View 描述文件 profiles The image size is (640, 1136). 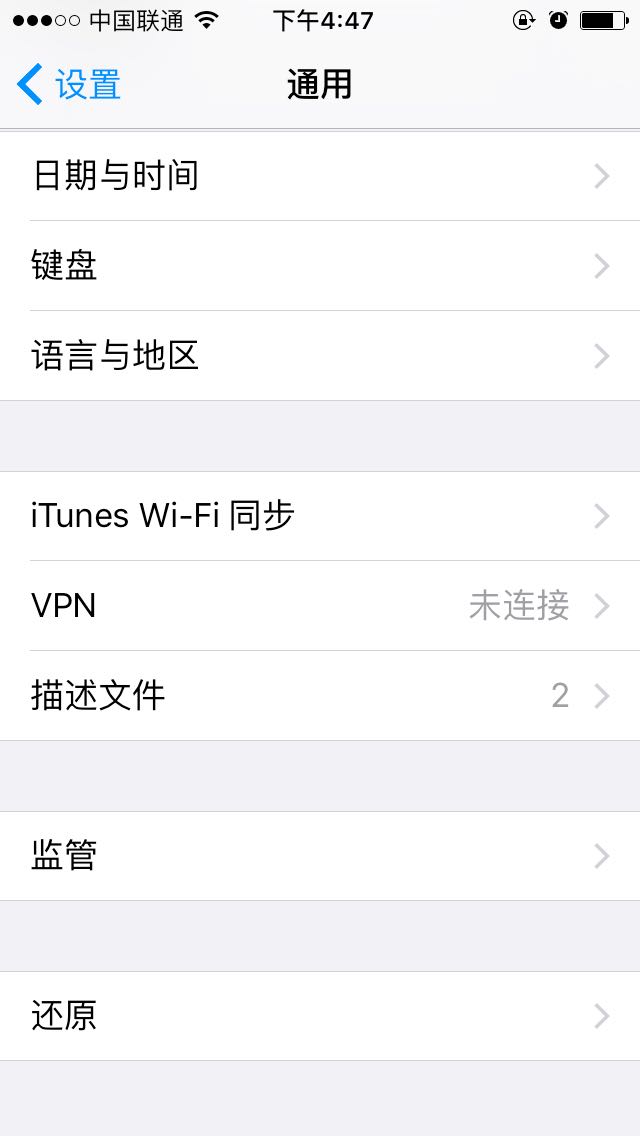point(320,696)
